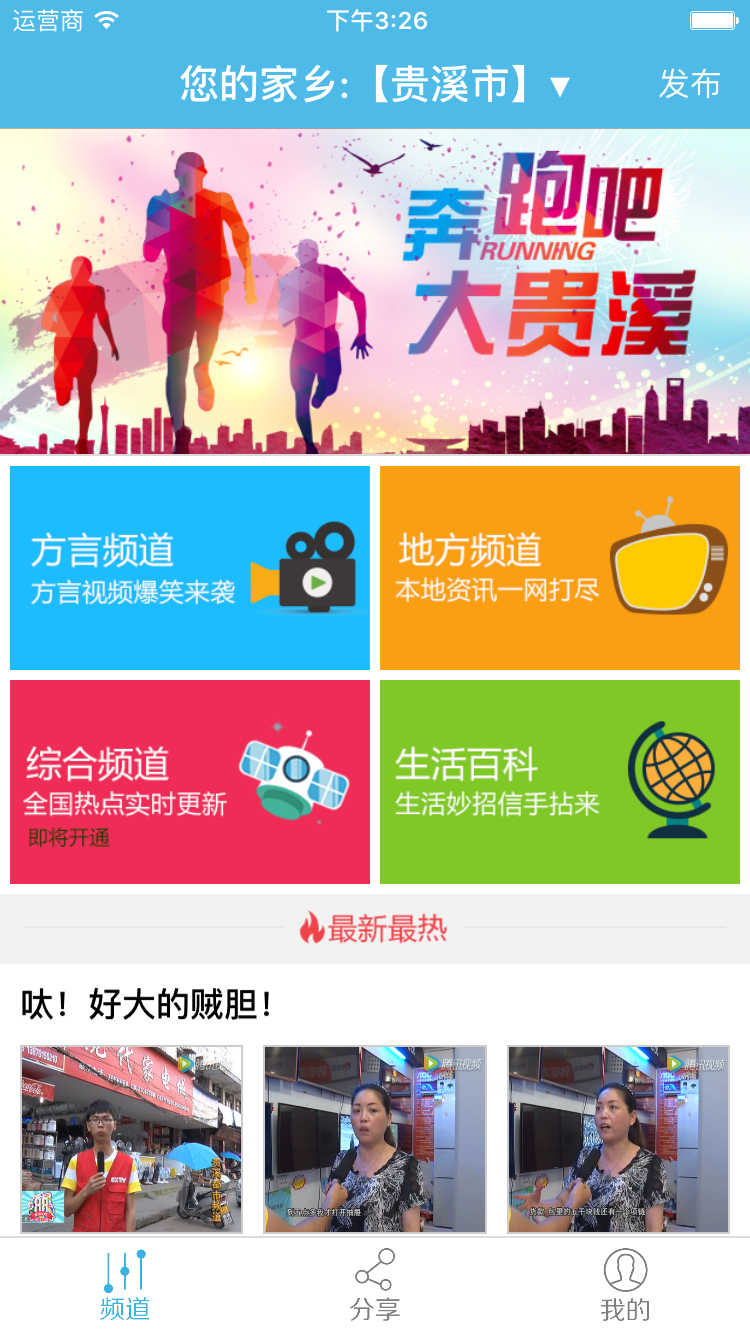
Task: Open the 奔跑吧大贵溪 banner
Action: tap(375, 291)
